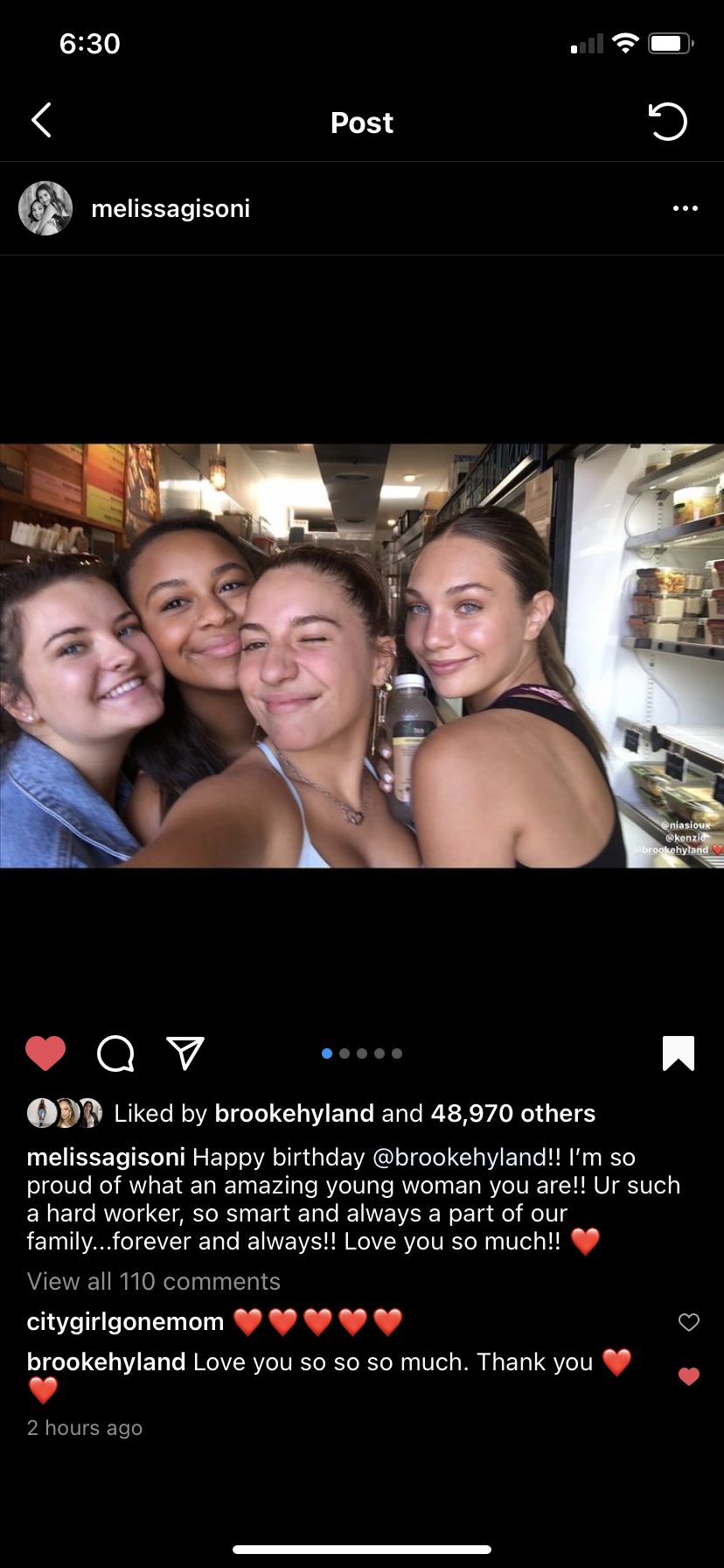Tap the group photo in the post
Image resolution: width=724 pixels, height=1568 pixels.
(362, 655)
